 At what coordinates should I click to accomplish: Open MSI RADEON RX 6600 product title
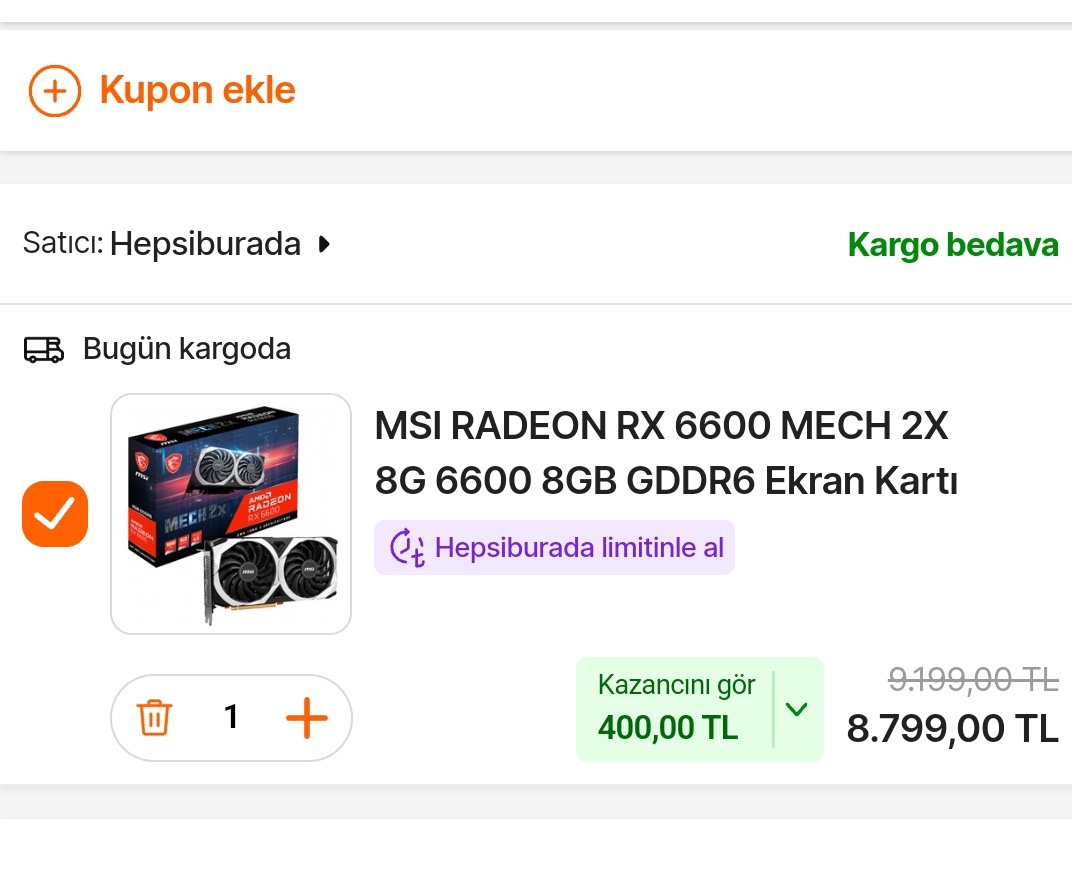click(x=666, y=453)
